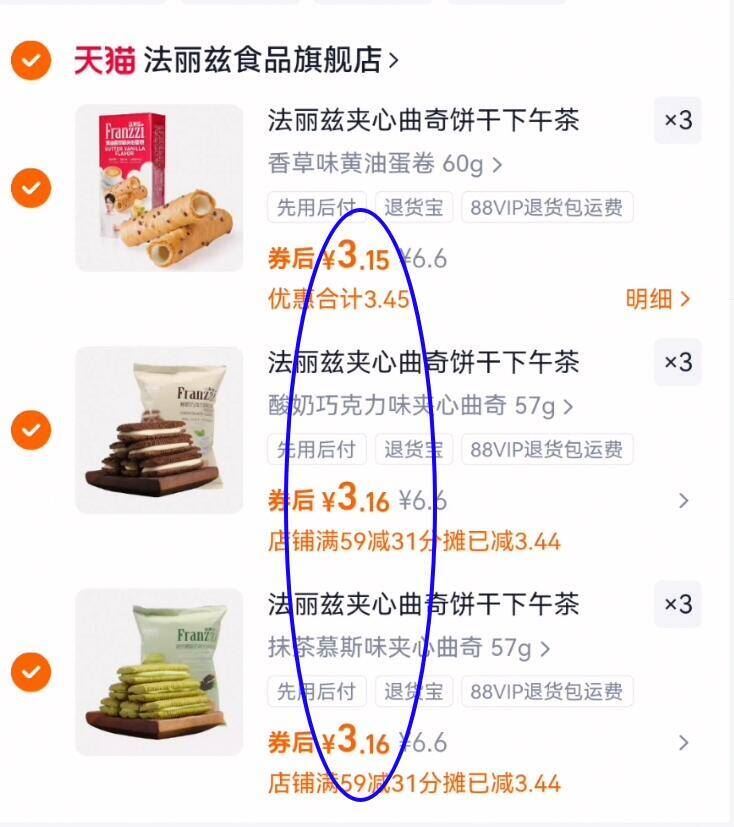Click the 优惠合计3.45 discount link
The image size is (734, 827).
pyautogui.click(x=335, y=300)
